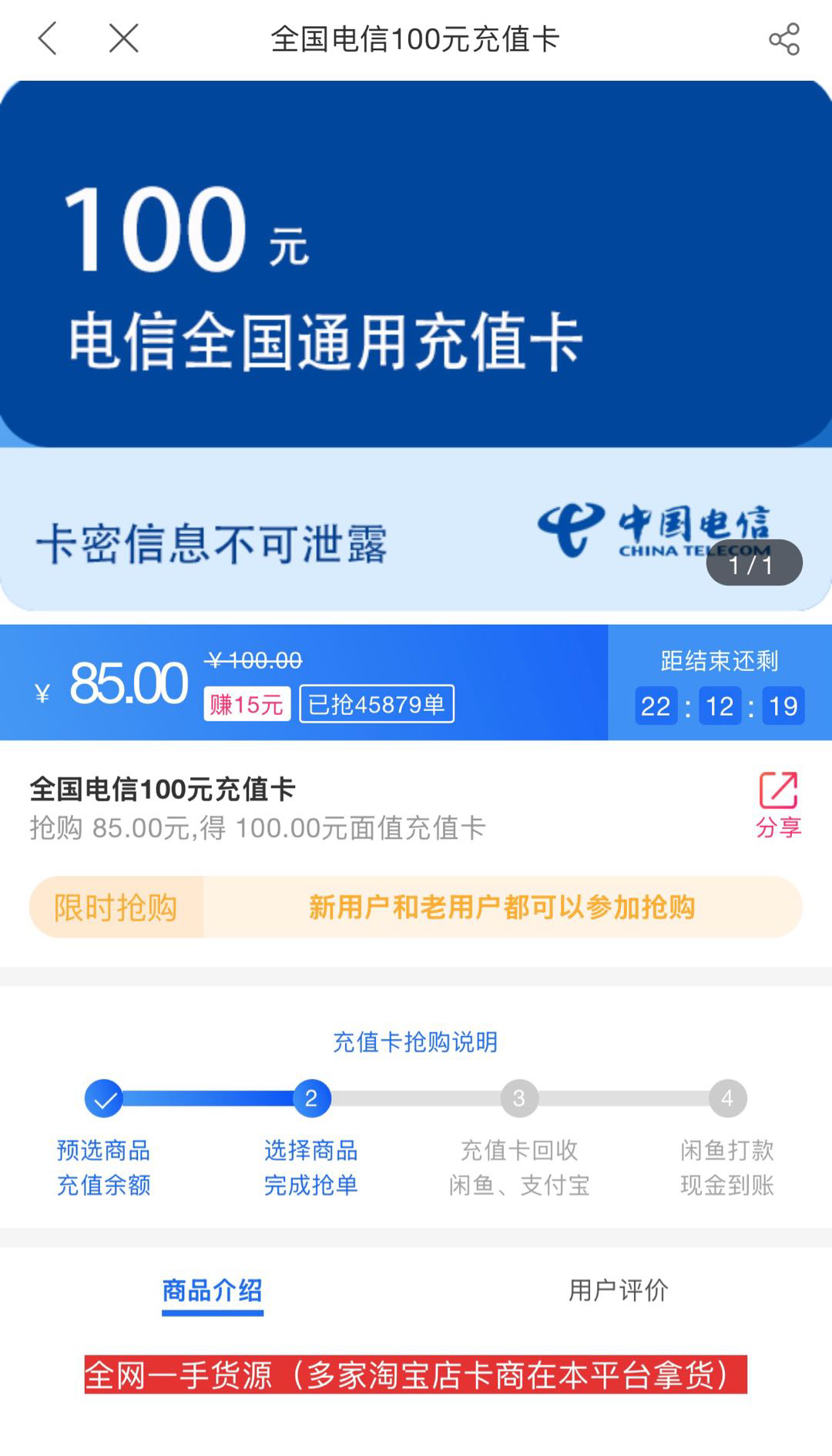Viewport: 832px width, 1456px height.
Task: Go back using the top-left arrow
Action: point(48,39)
